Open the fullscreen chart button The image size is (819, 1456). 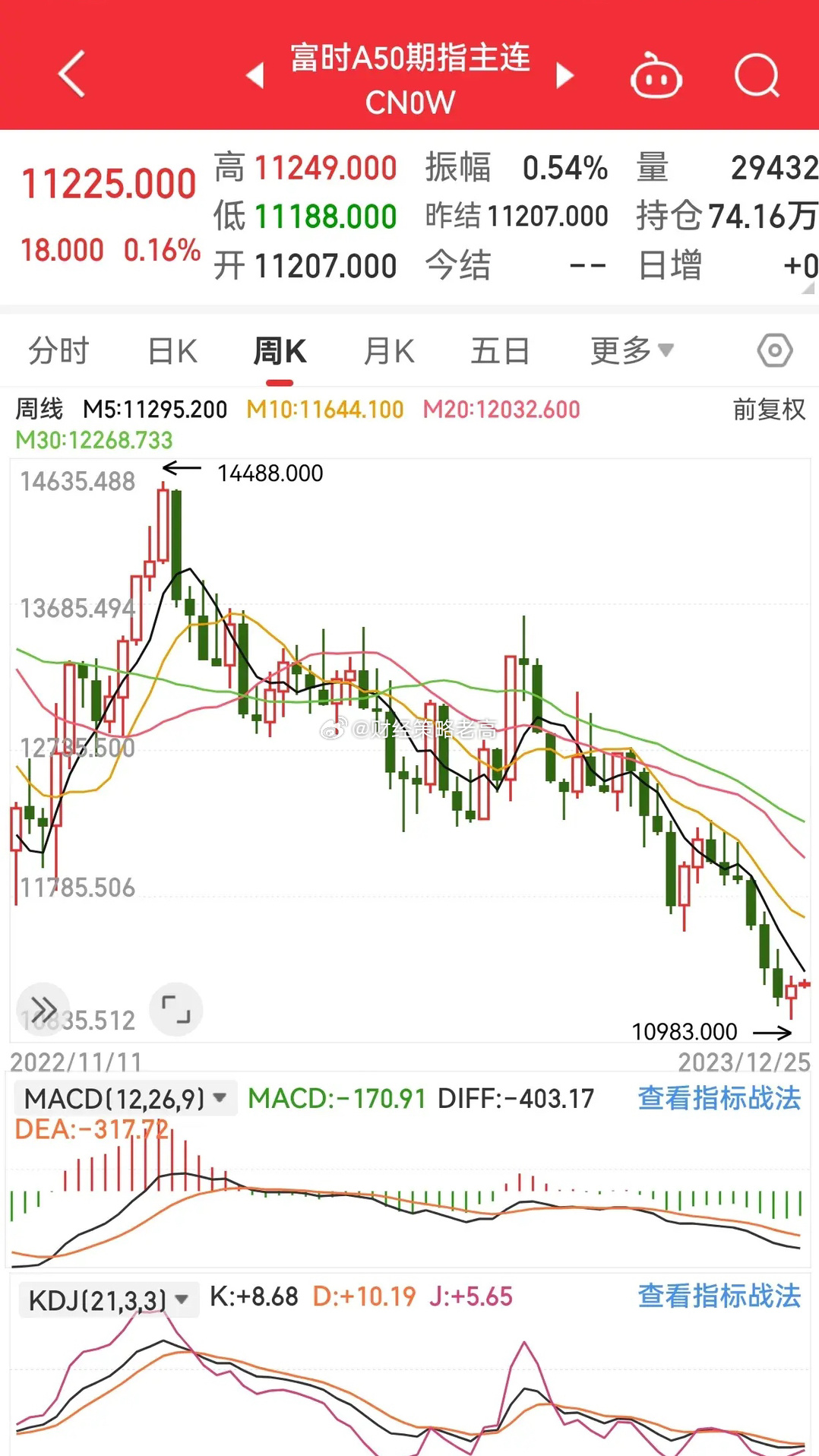176,1010
